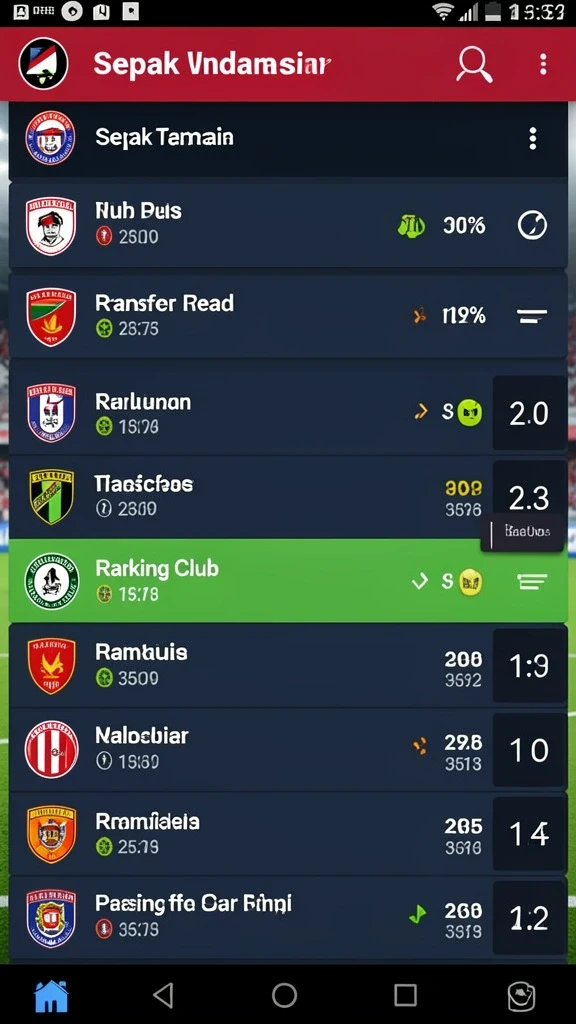Open the Paesing ffe Oar Bihpi row
The width and height of the screenshot is (576, 1024).
click(x=288, y=918)
